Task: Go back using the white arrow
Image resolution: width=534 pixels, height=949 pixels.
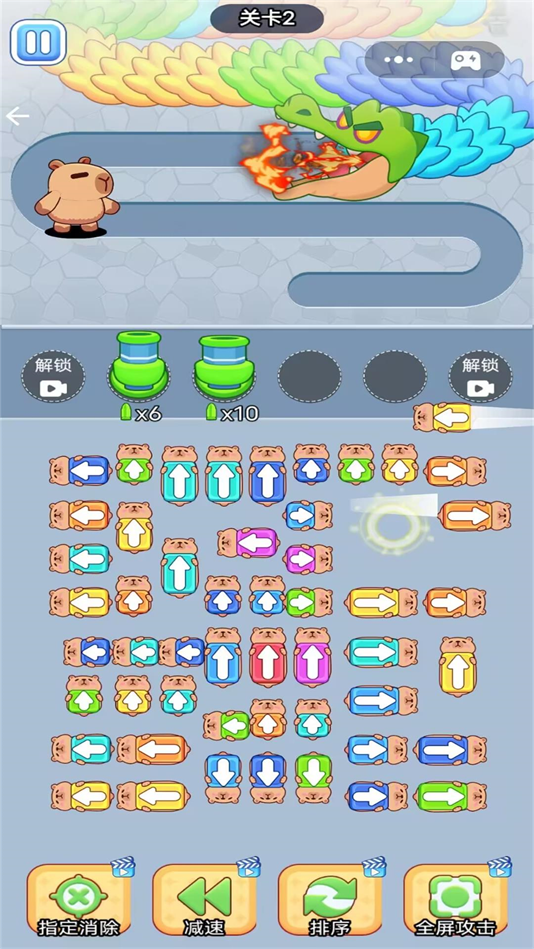Action: [18, 116]
